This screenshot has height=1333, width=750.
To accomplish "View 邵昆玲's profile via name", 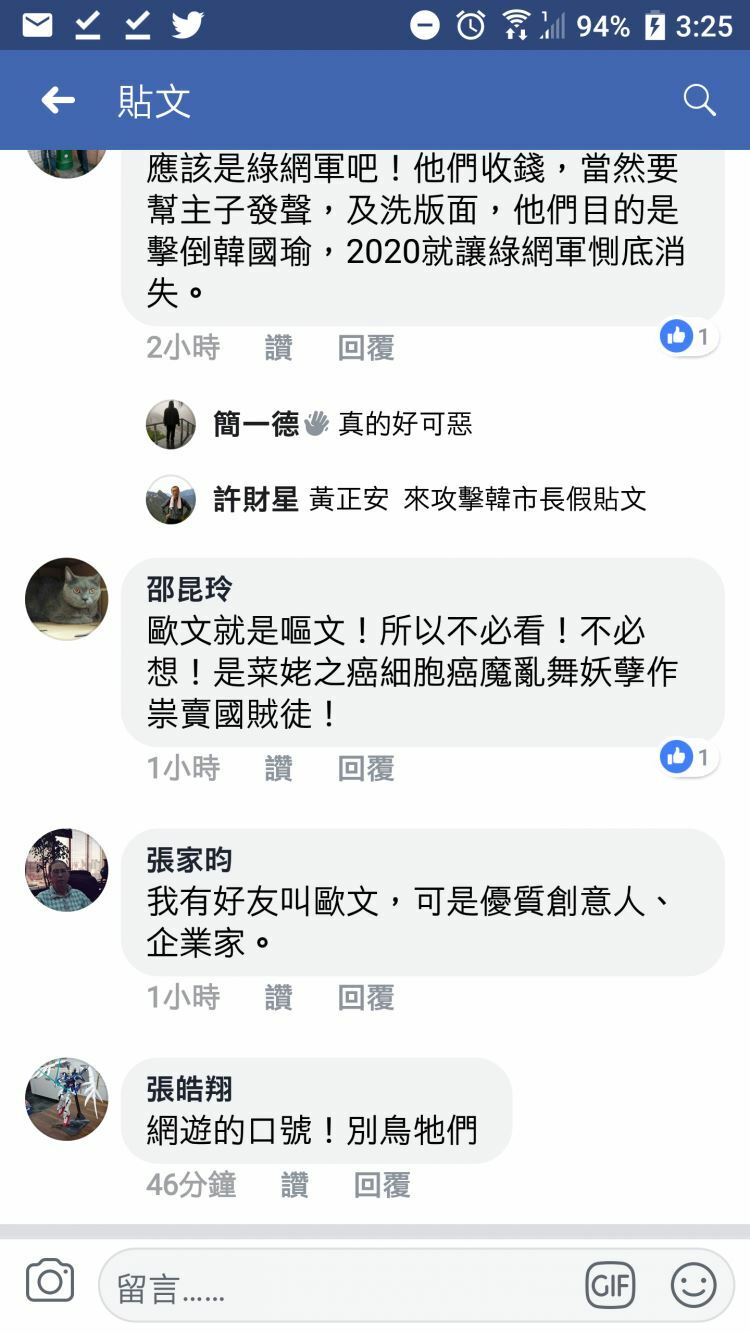I will [189, 589].
